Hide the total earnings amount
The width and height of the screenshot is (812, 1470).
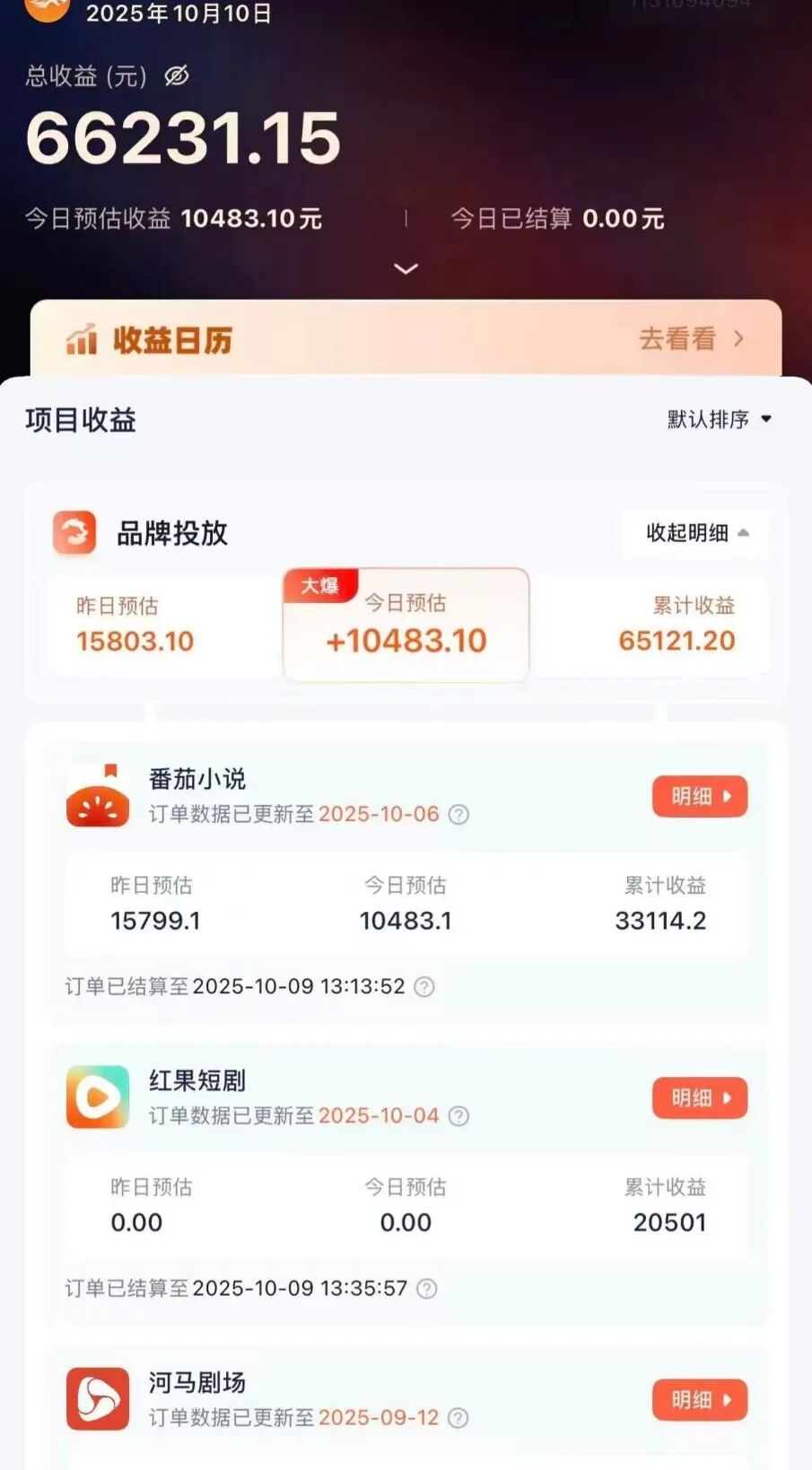[x=177, y=76]
